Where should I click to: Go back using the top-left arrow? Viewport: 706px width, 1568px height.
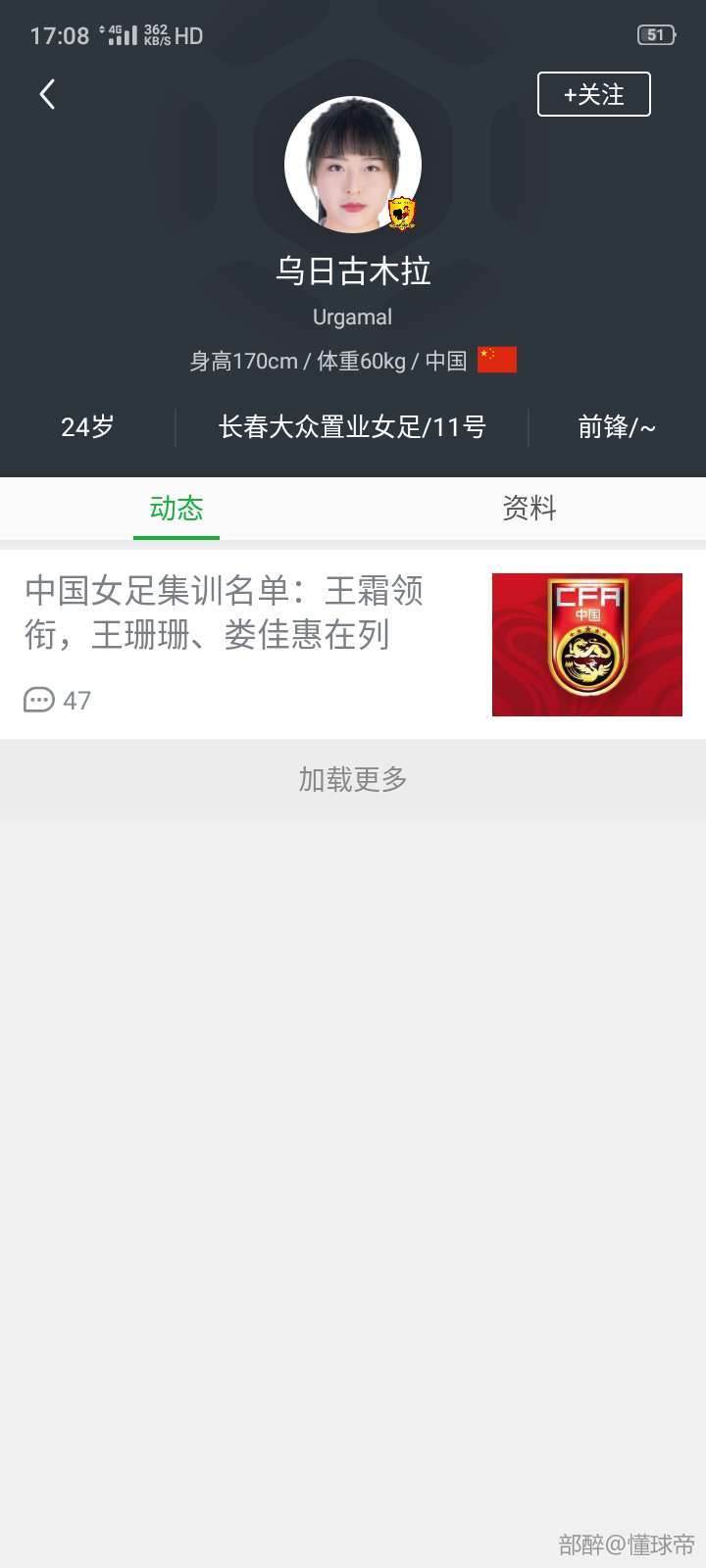click(46, 94)
